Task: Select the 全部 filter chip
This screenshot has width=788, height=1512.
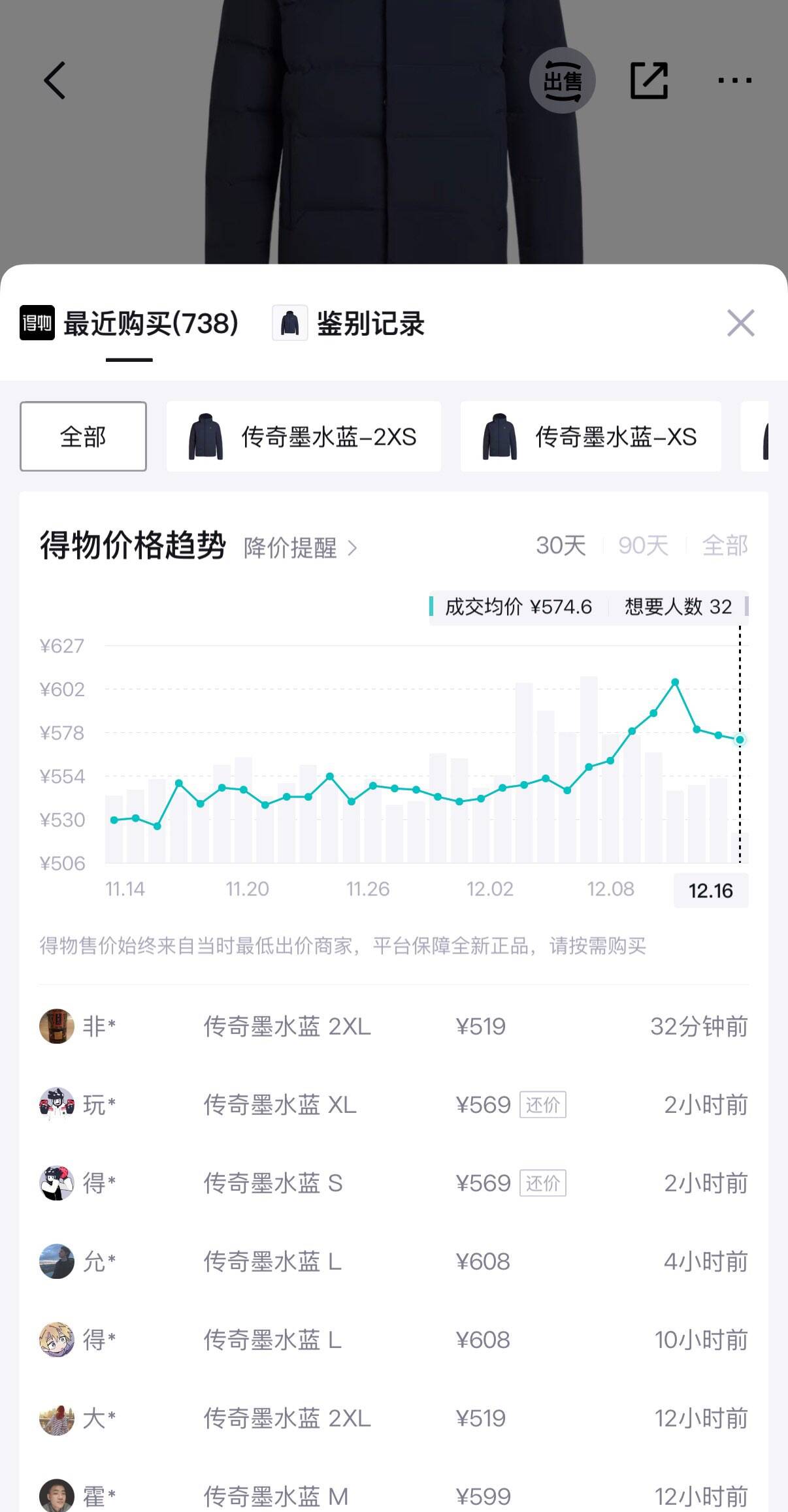Action: 83,436
